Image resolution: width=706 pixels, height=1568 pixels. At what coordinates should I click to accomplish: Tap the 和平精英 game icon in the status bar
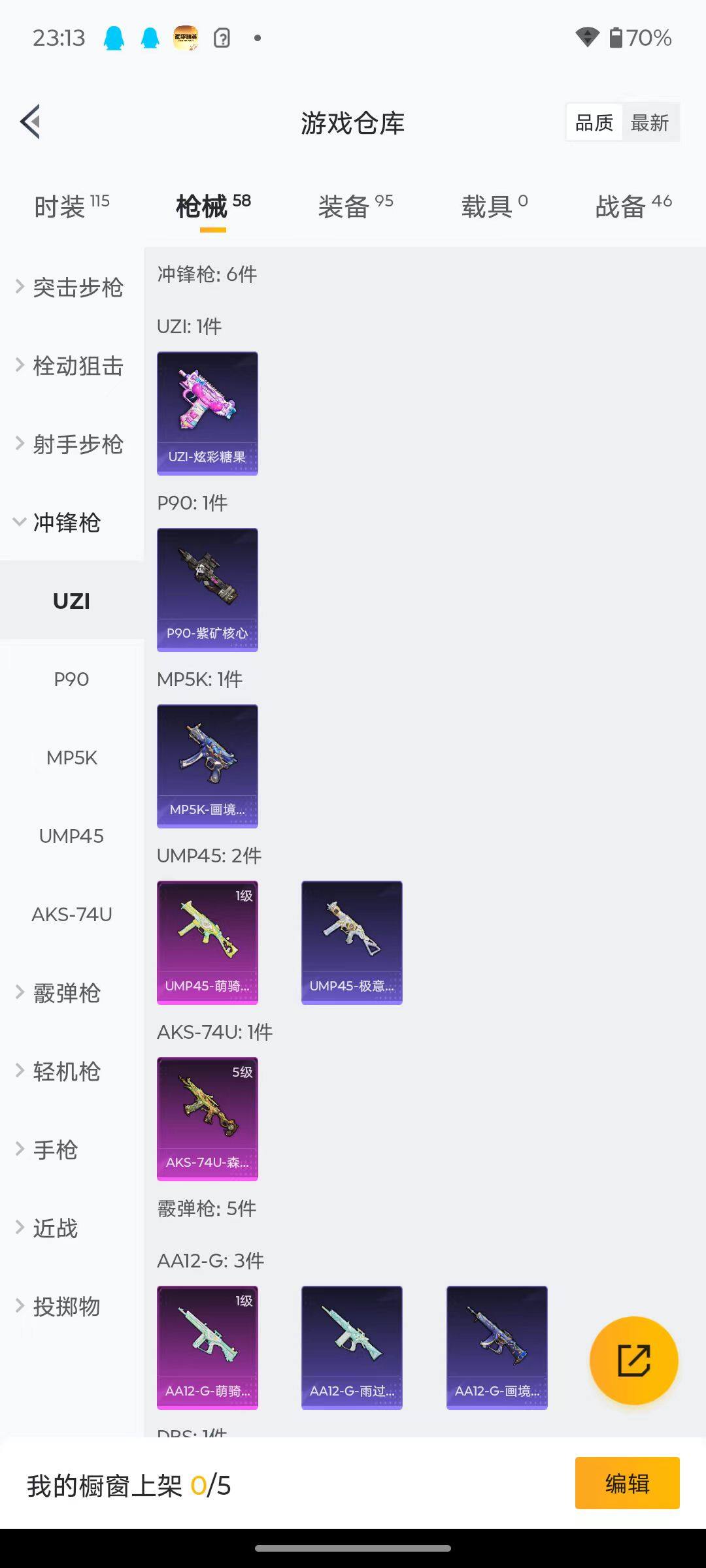[x=187, y=37]
